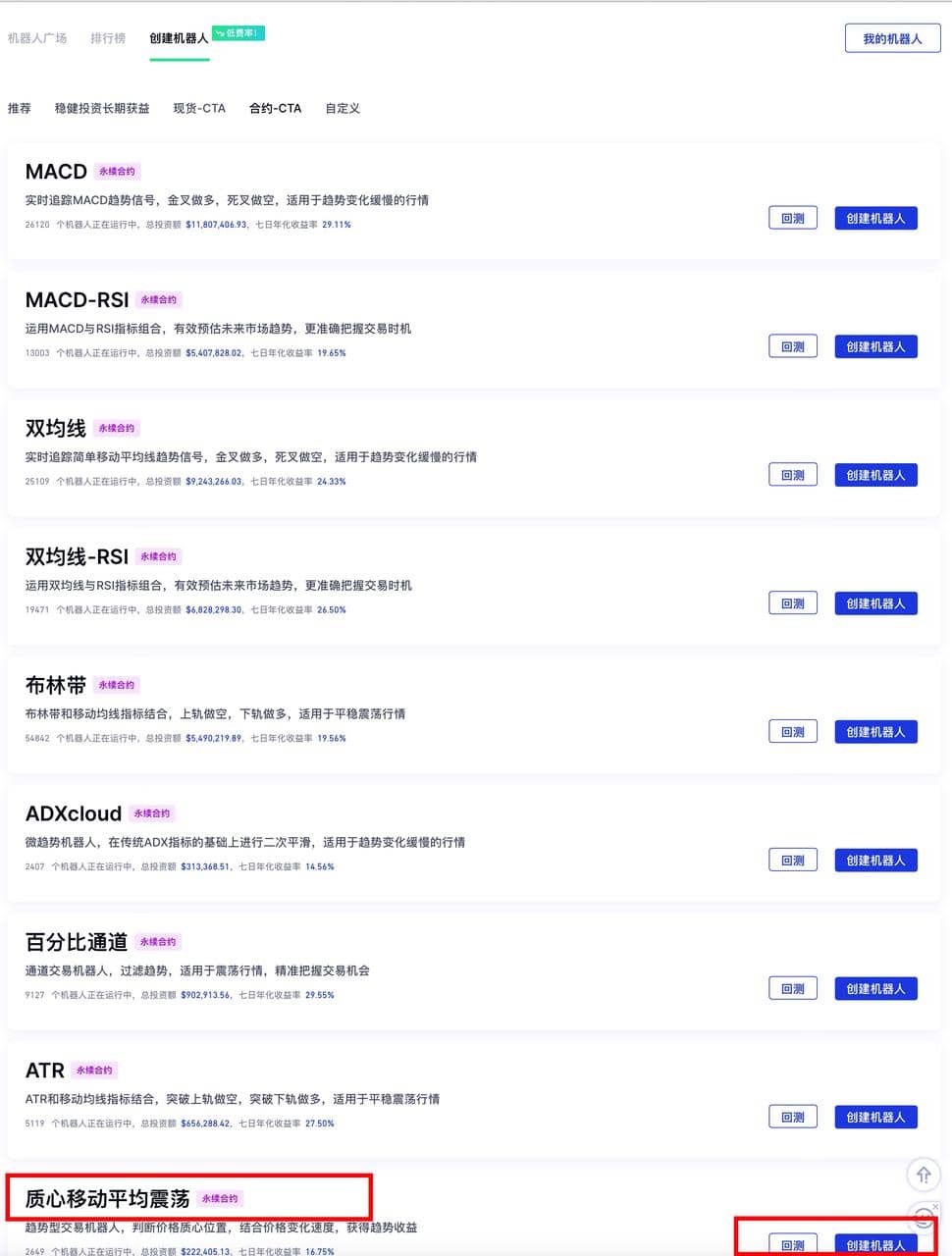Tap 创建机器人 for 双均线 strategy
Image resolution: width=952 pixels, height=1256 pixels.
(875, 475)
